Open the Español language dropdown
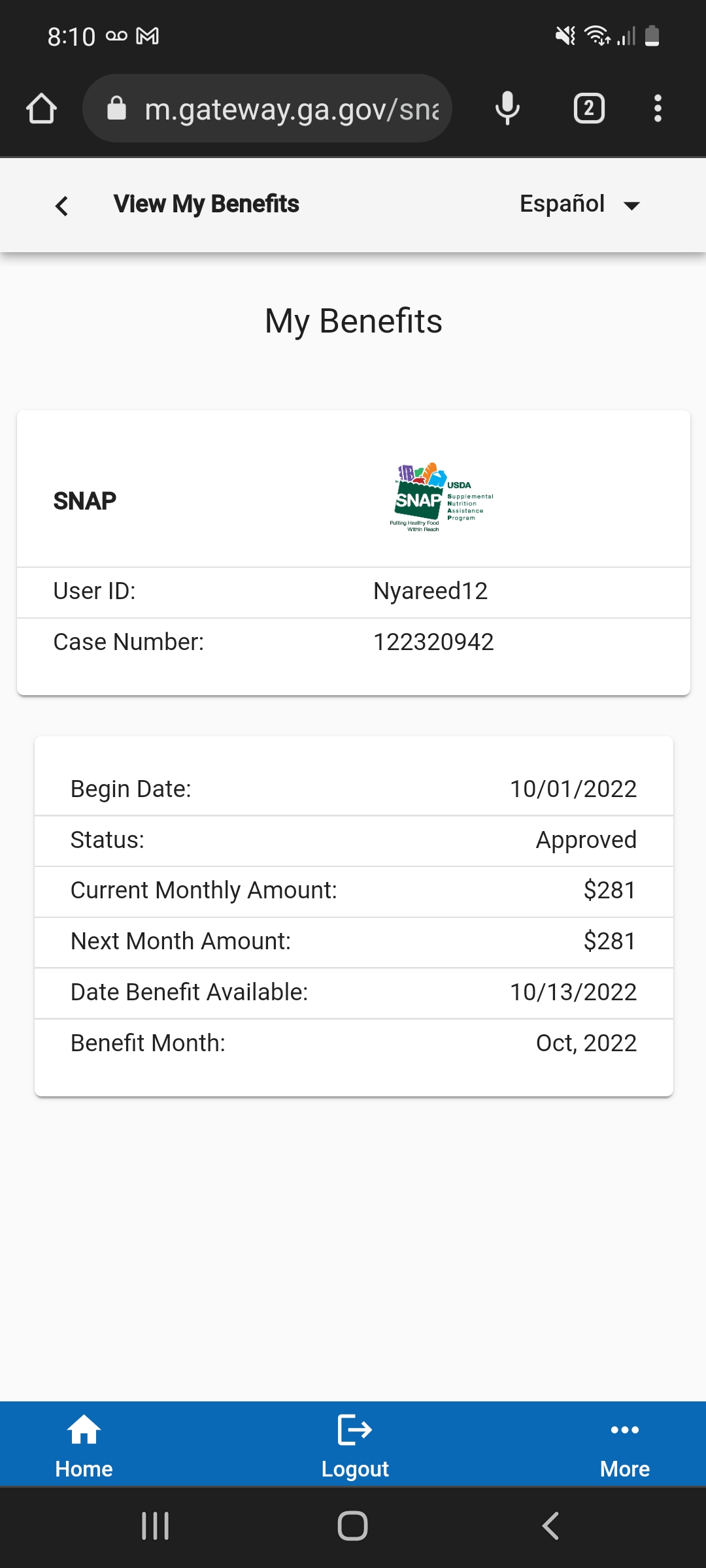The width and height of the screenshot is (706, 1568). (x=579, y=204)
